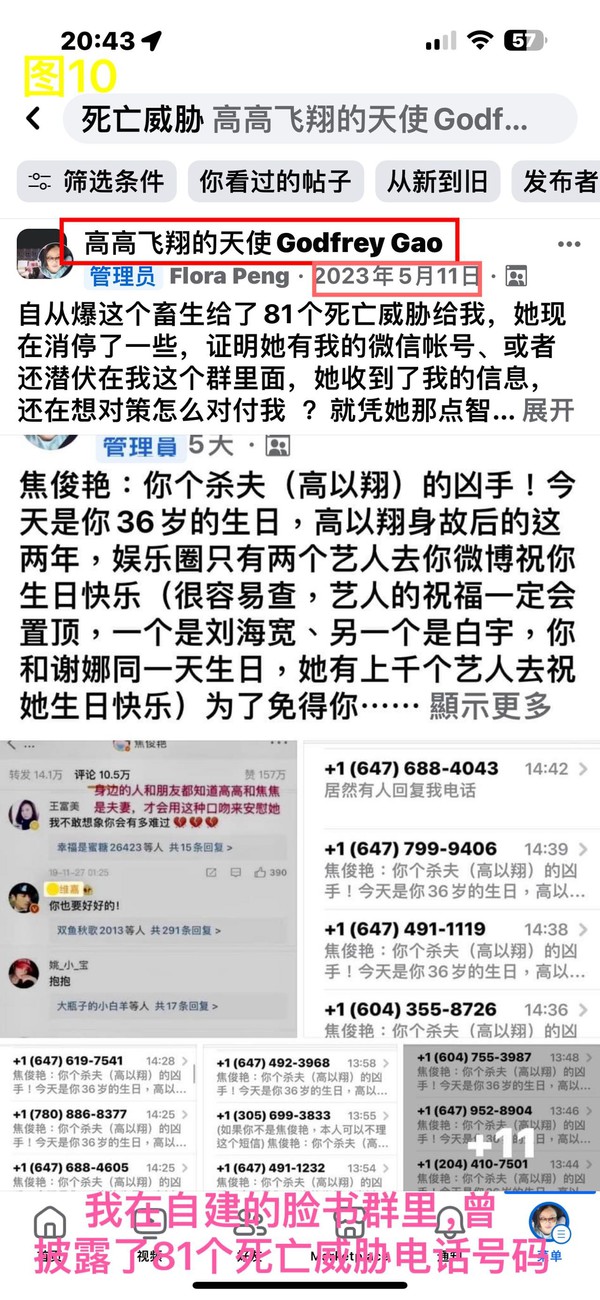Choose the 从新到旧 sort chip

click(x=437, y=181)
